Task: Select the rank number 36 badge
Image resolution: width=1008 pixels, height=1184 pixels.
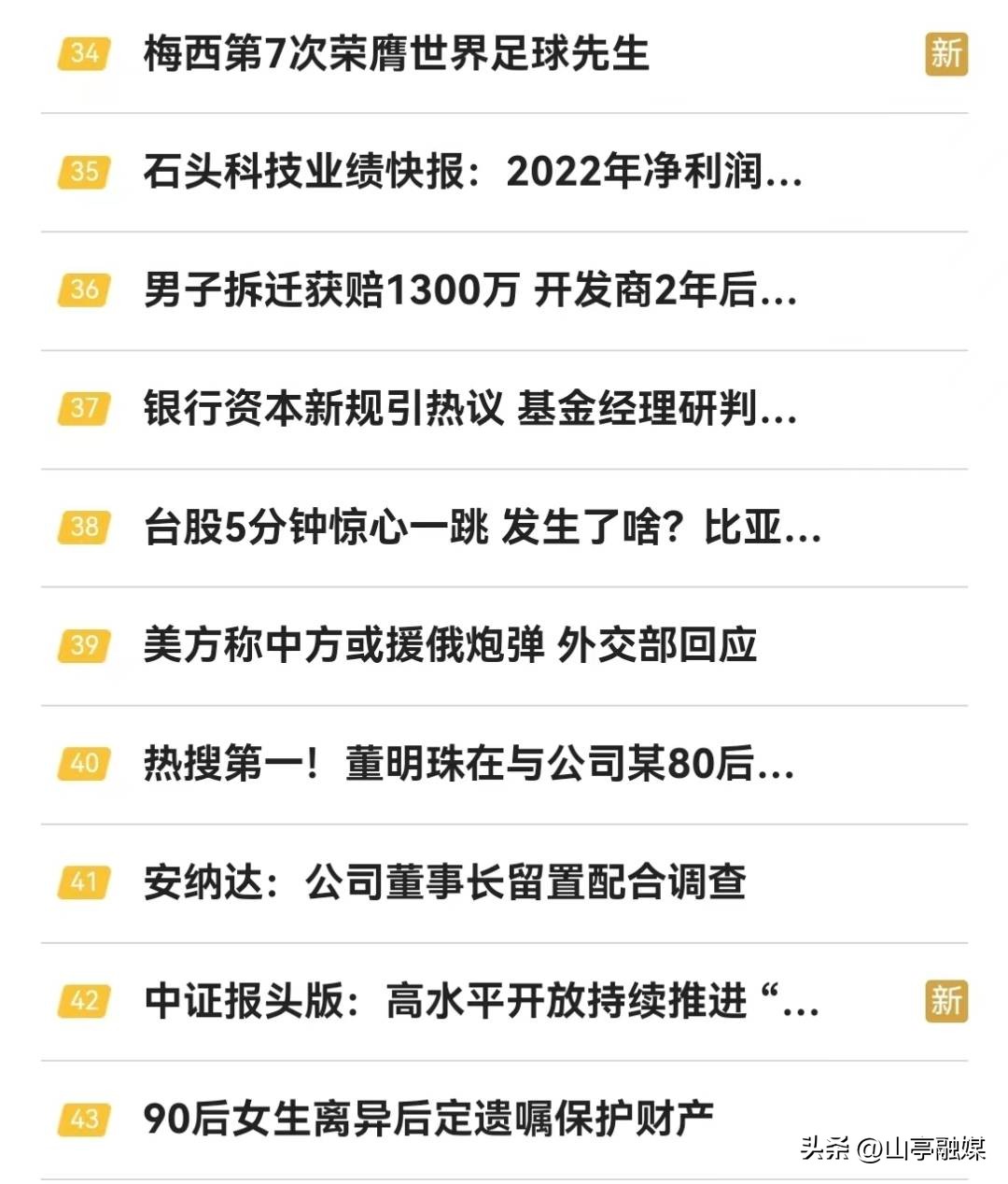Action: click(x=85, y=291)
